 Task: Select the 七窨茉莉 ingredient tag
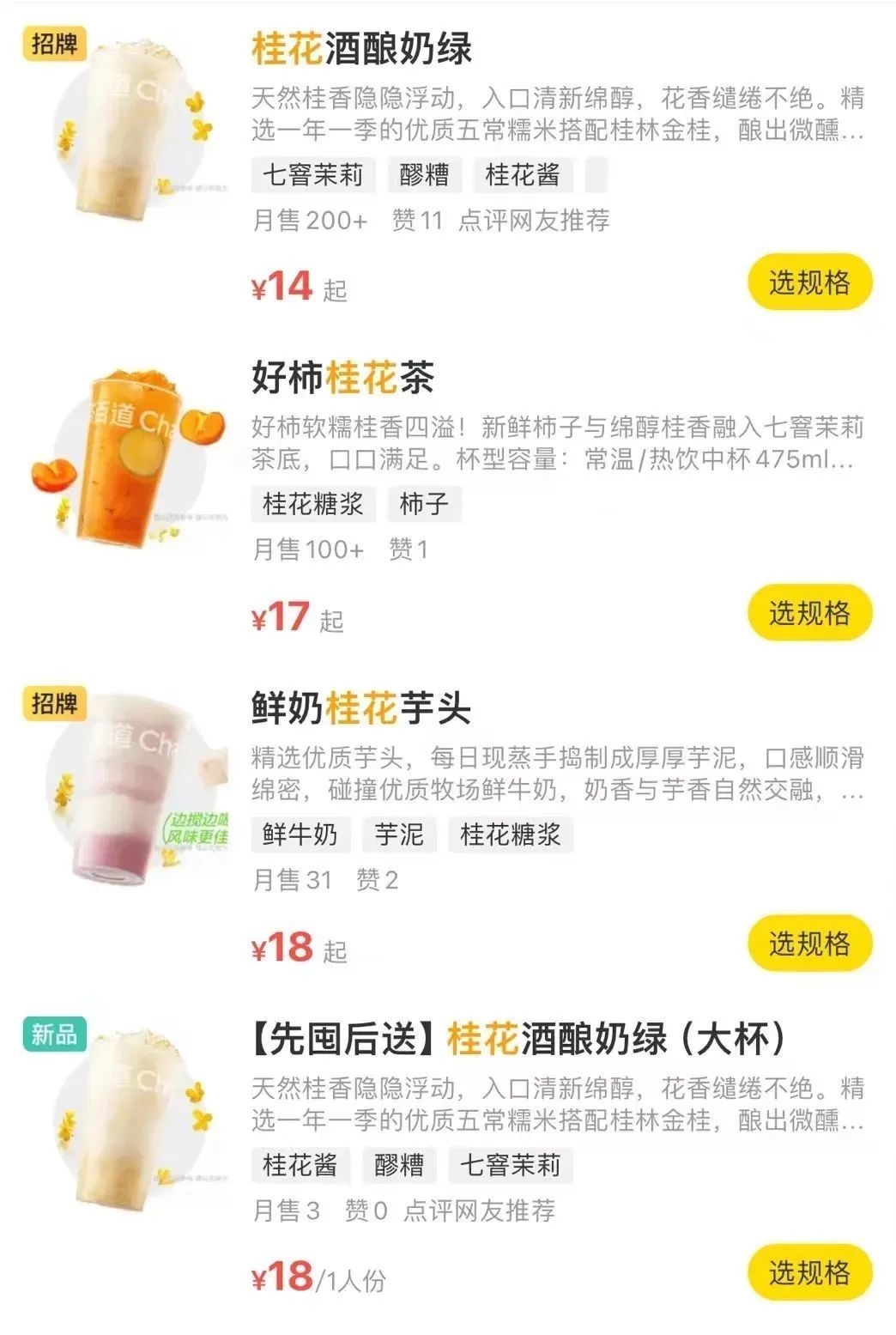coord(312,175)
